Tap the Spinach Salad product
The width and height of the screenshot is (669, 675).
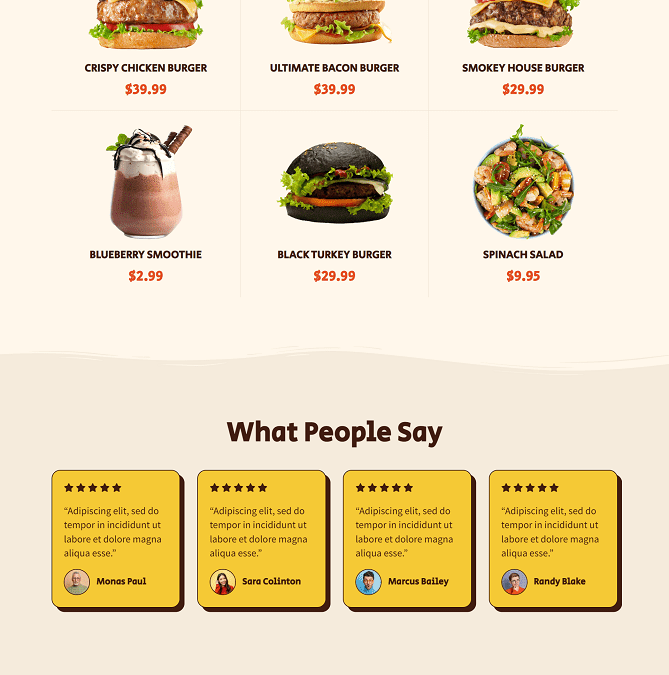pyautogui.click(x=523, y=254)
